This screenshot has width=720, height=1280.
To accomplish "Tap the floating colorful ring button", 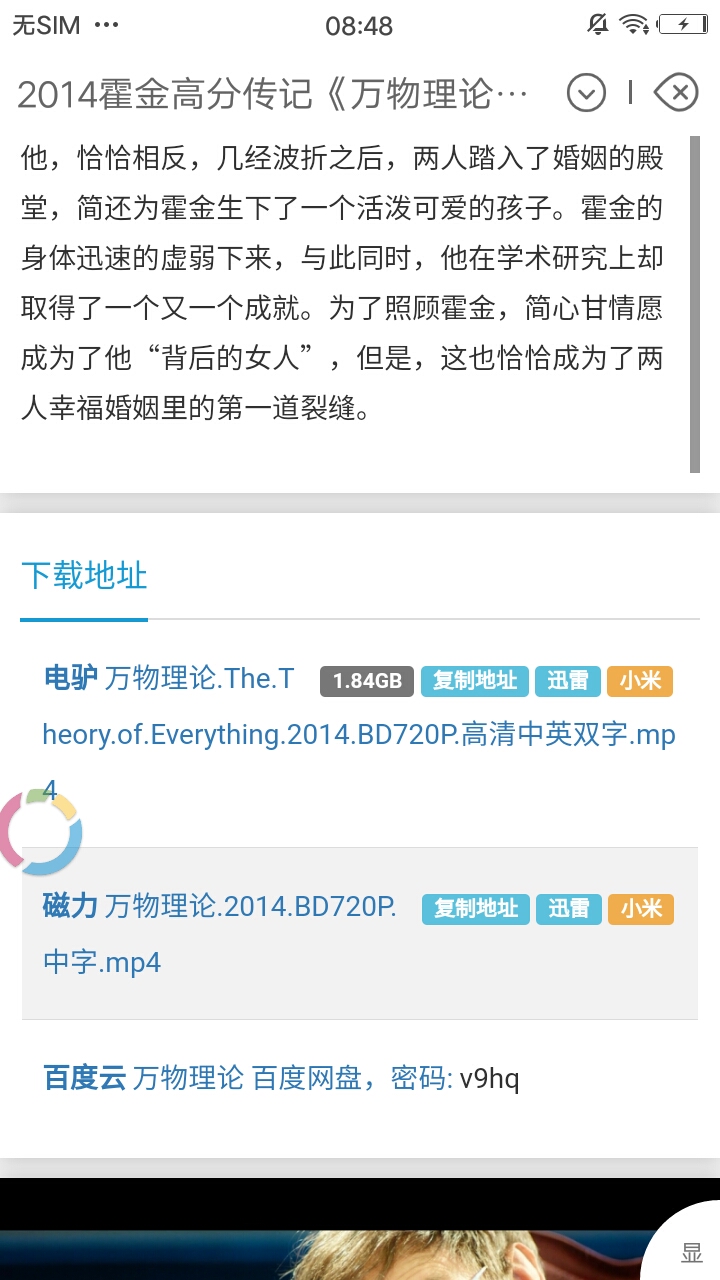I will (40, 830).
